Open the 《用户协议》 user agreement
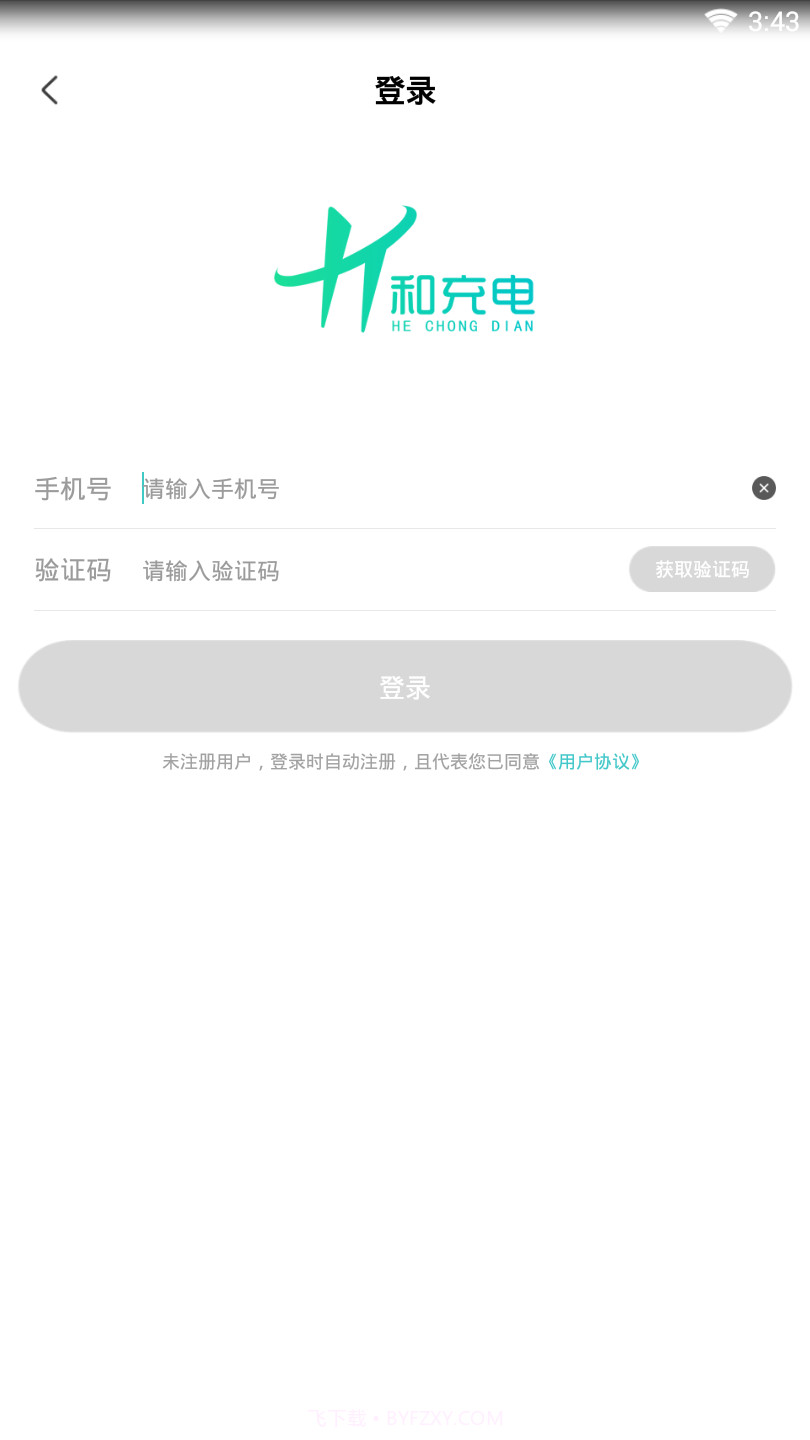 [594, 761]
